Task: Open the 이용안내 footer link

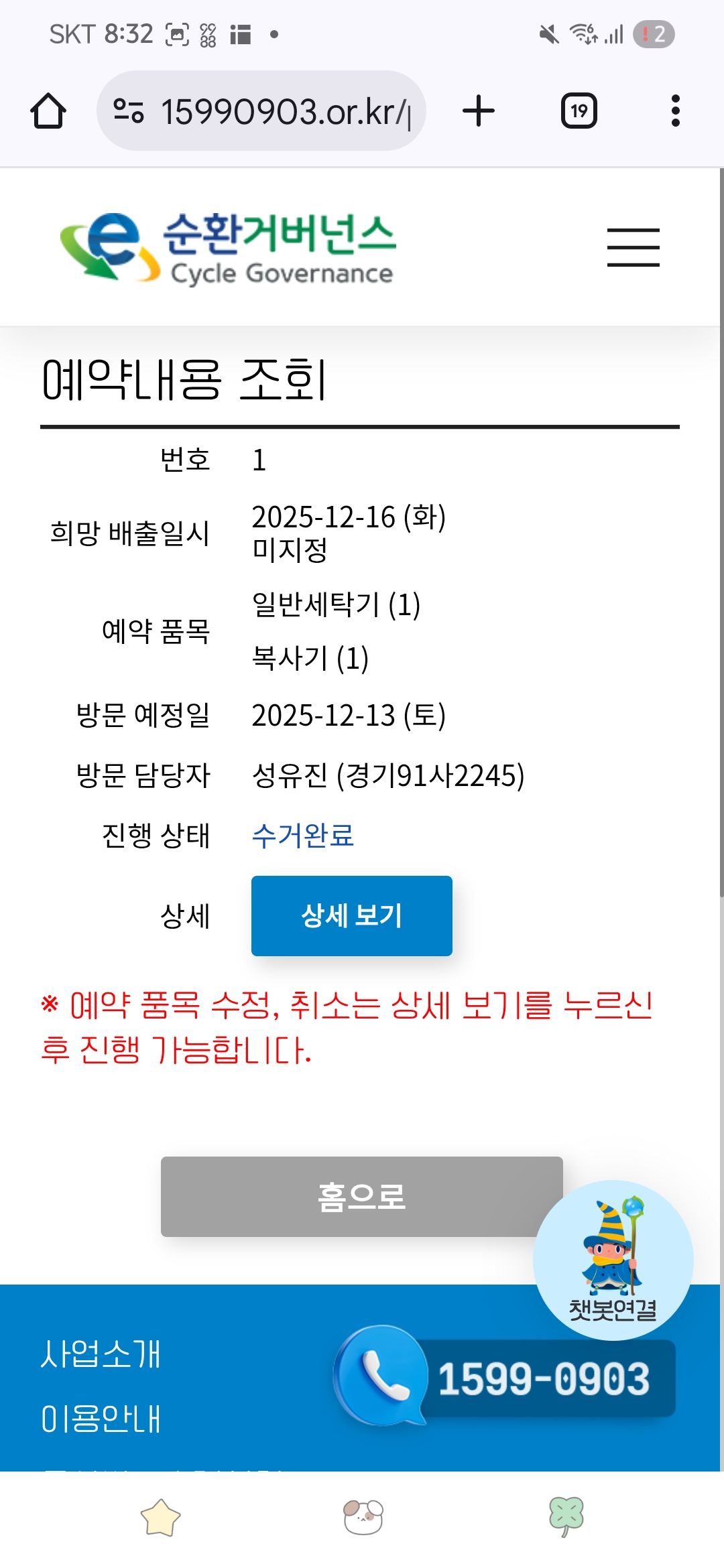Action: click(101, 1418)
